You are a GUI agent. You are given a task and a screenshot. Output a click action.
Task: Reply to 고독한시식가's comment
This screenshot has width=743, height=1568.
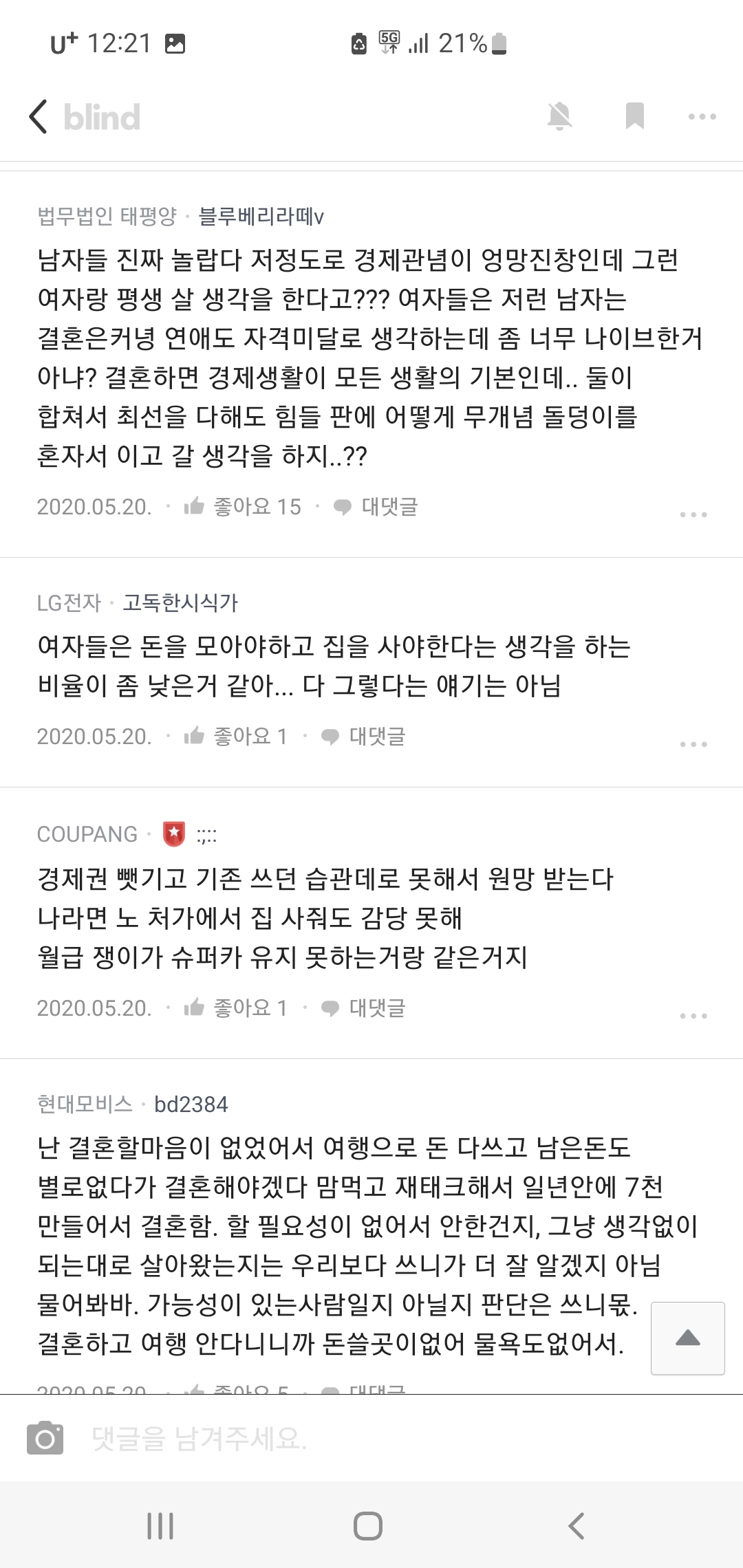(363, 737)
